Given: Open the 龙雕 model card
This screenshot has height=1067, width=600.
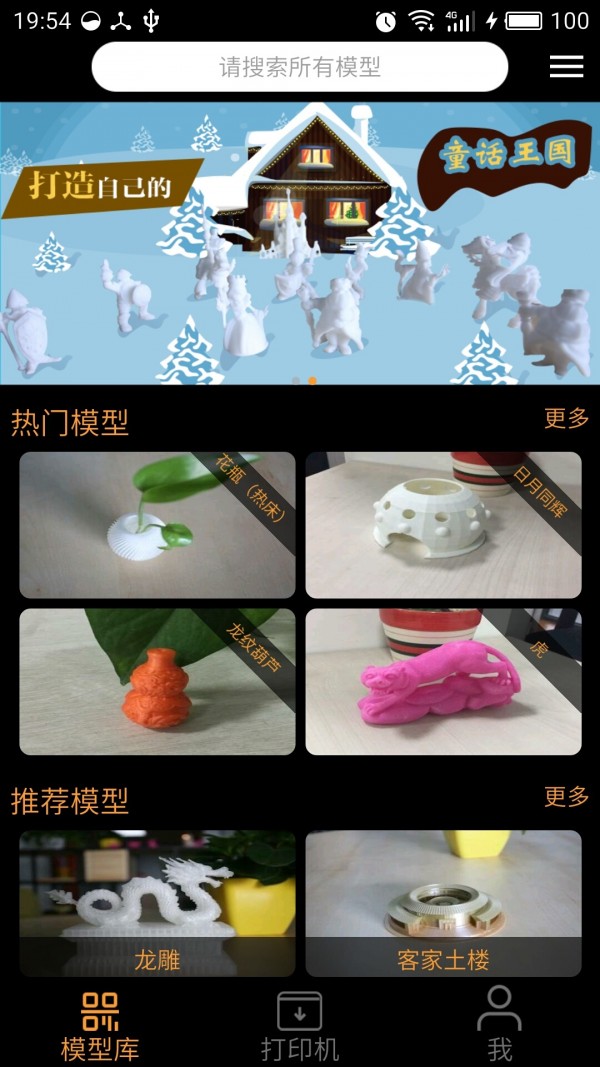Looking at the screenshot, I should click(157, 903).
